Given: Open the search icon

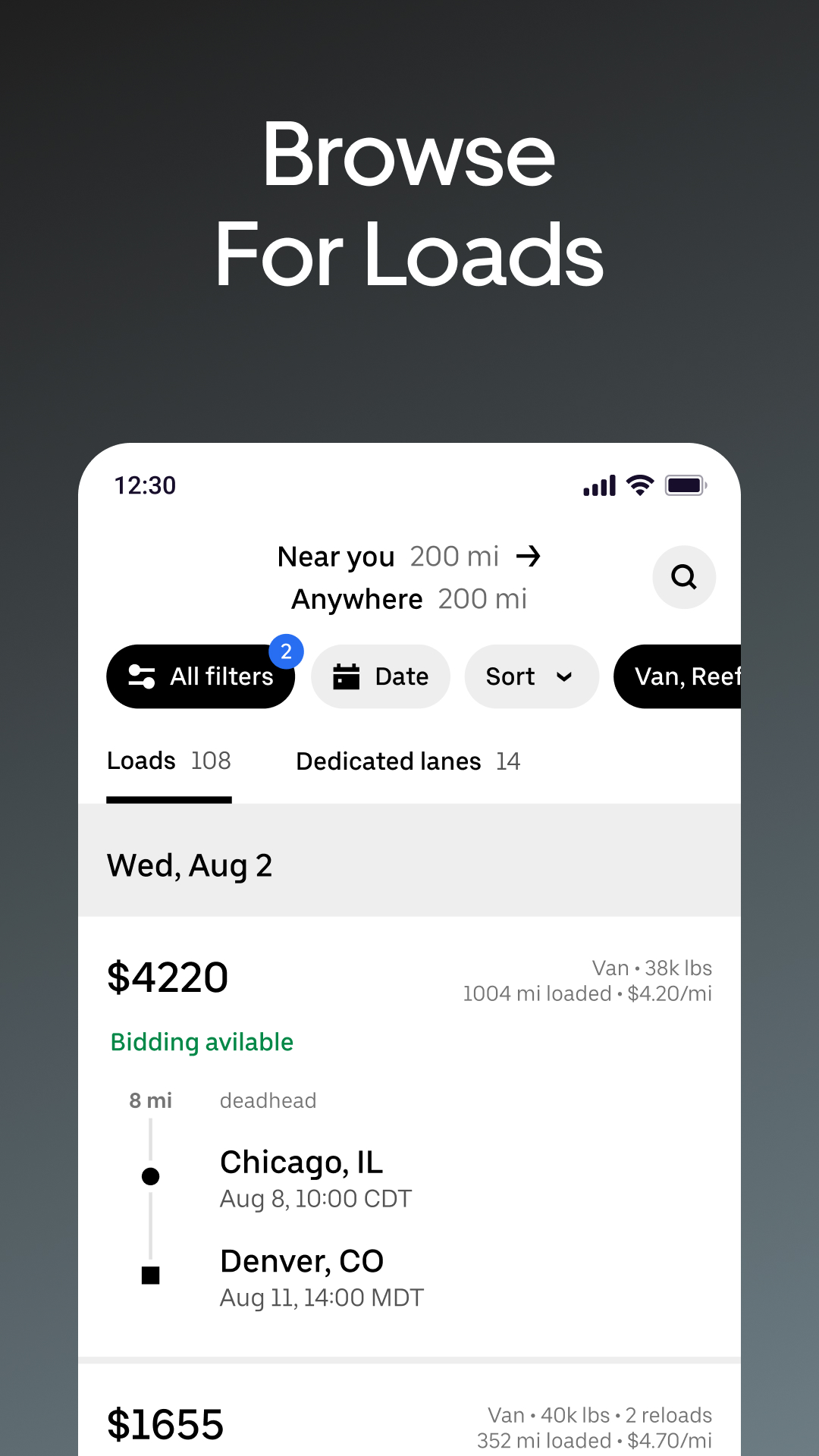Looking at the screenshot, I should pos(684,577).
